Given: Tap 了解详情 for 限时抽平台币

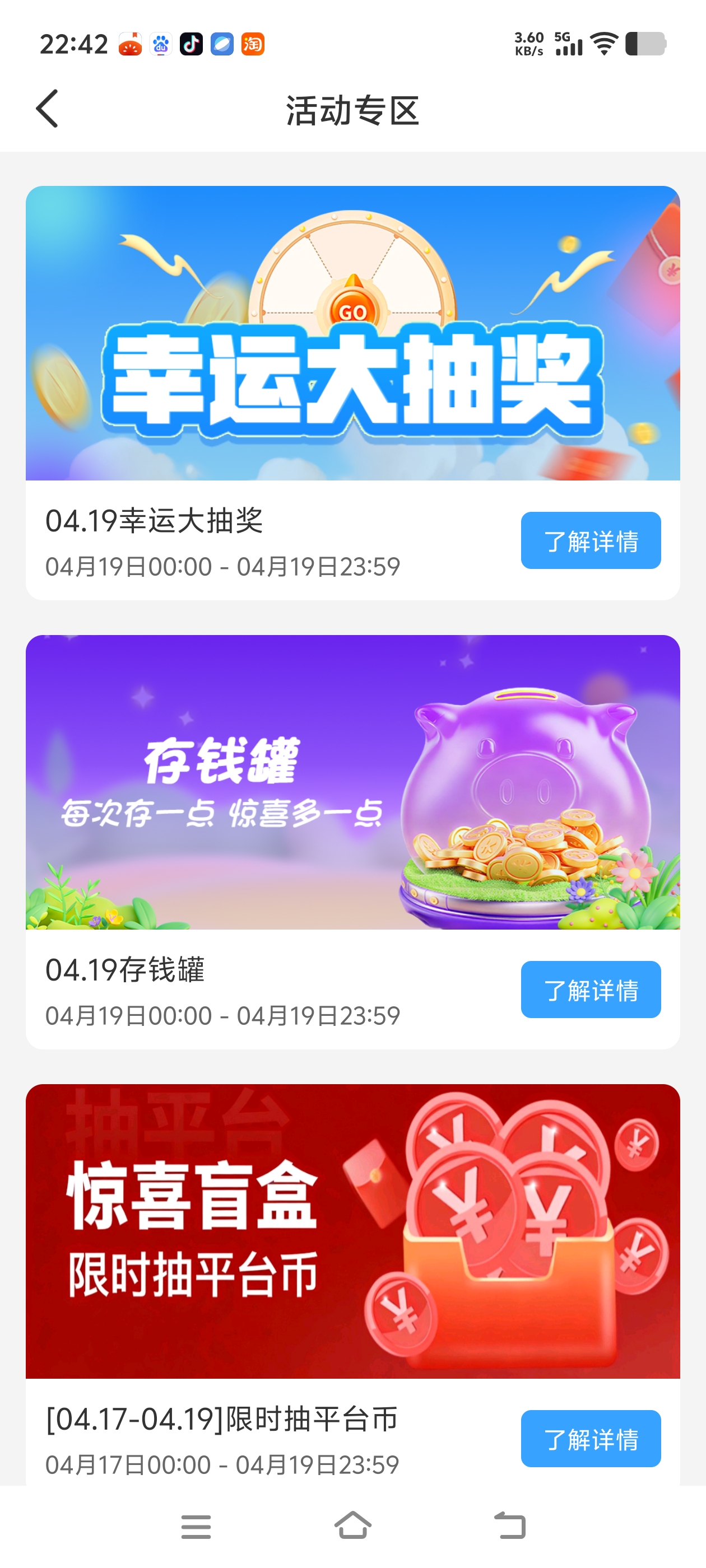Looking at the screenshot, I should click(589, 1438).
